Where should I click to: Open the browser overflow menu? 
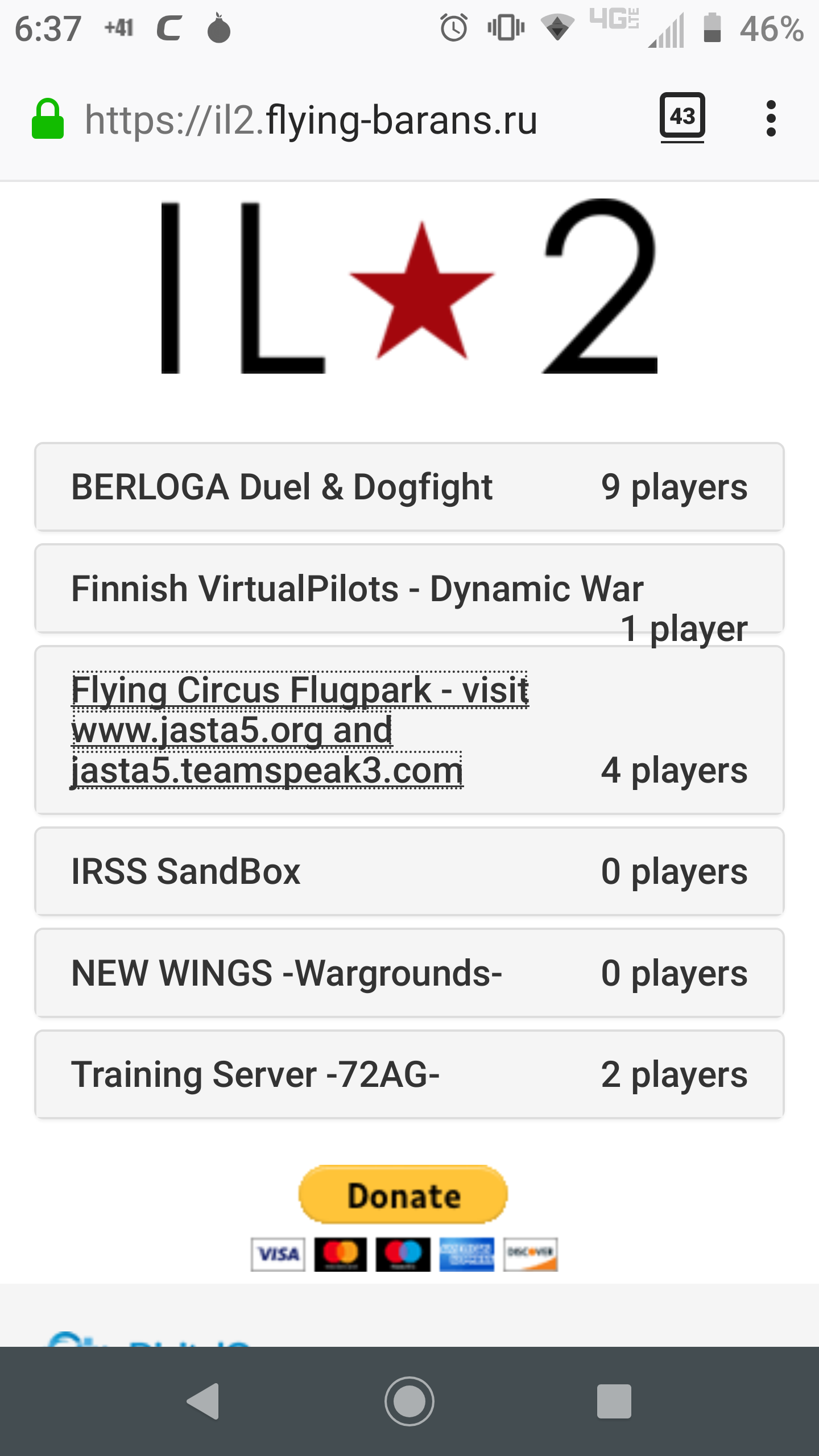771,119
